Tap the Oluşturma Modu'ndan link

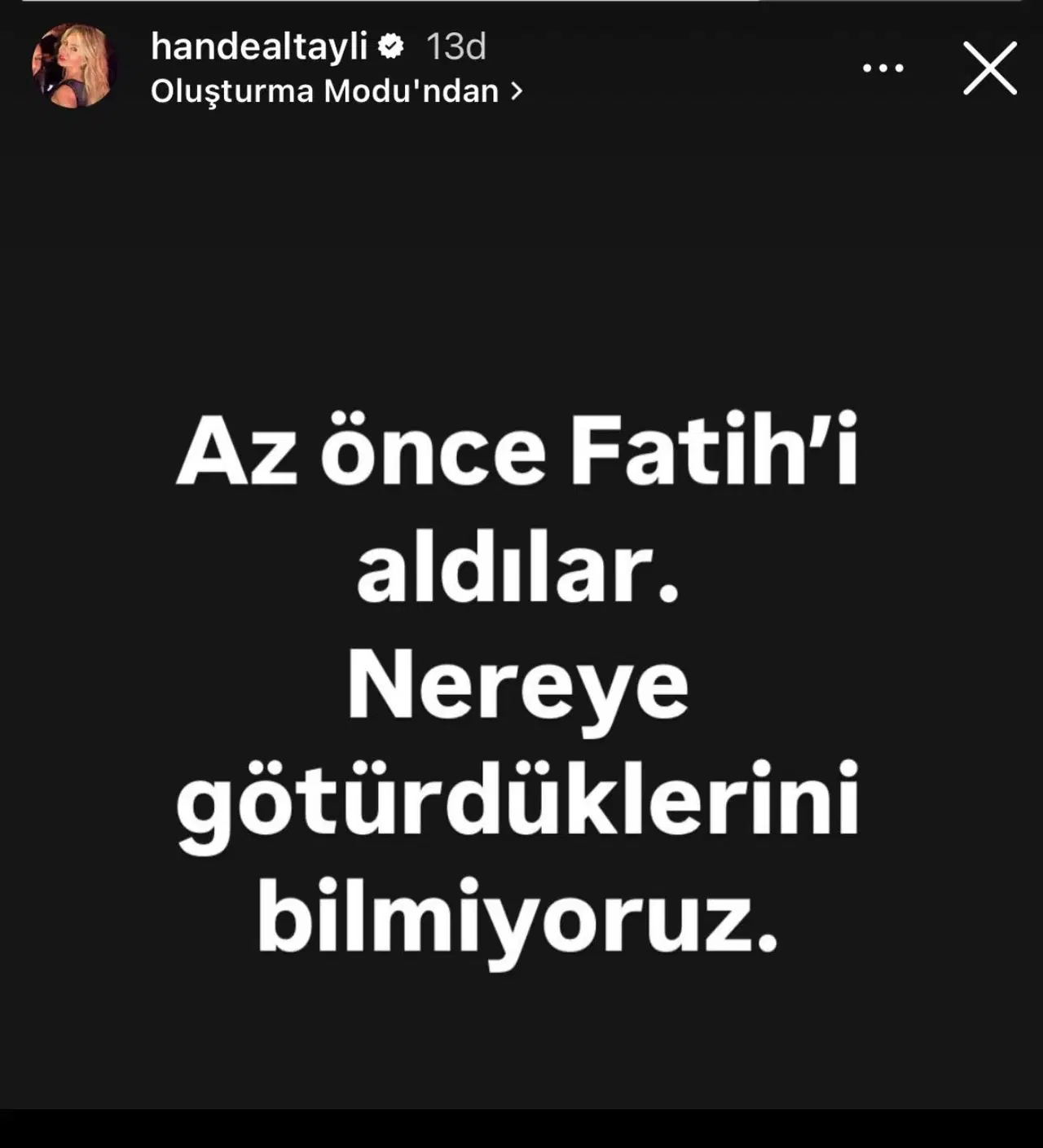pyautogui.click(x=336, y=91)
